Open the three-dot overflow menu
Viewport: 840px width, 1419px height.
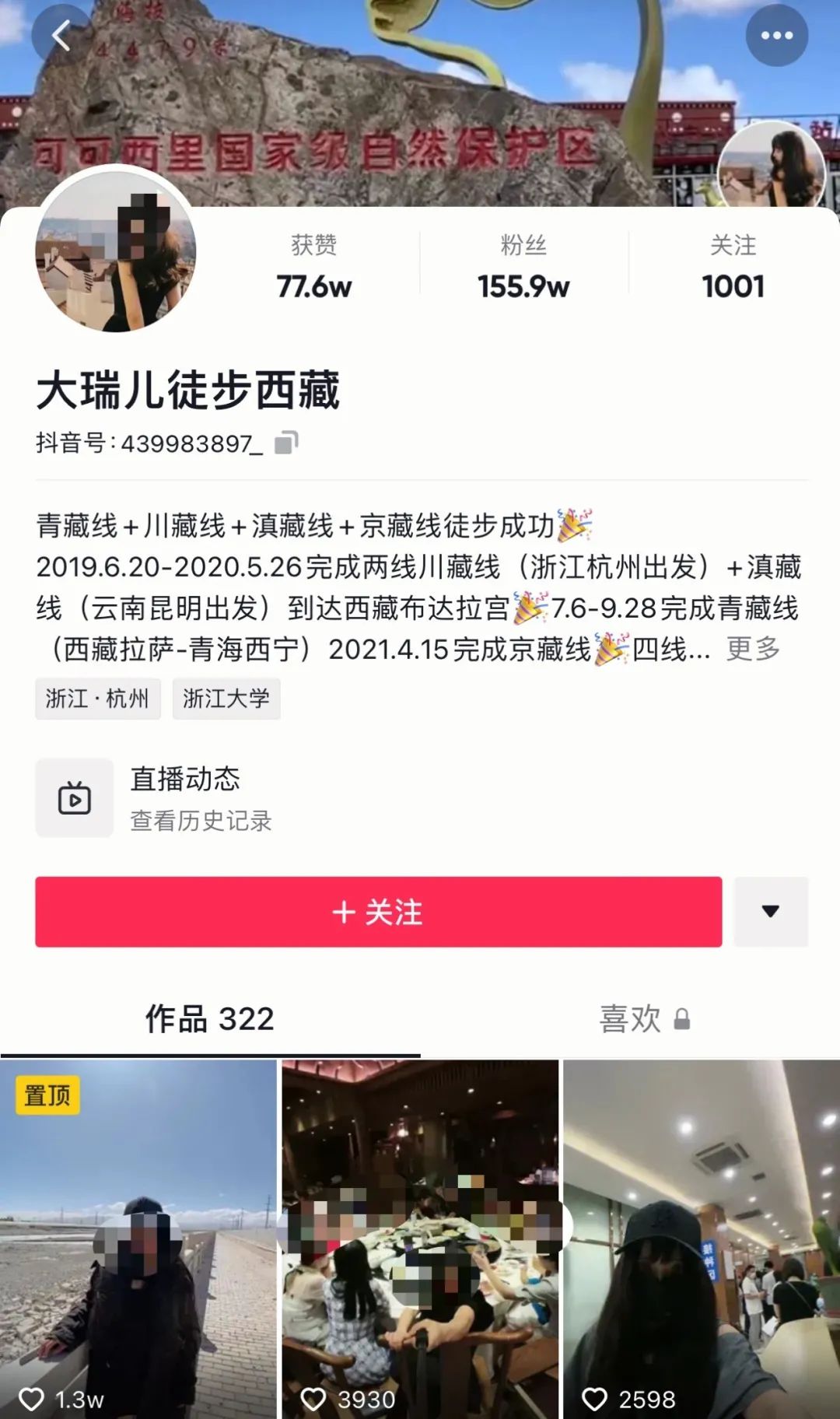click(776, 36)
